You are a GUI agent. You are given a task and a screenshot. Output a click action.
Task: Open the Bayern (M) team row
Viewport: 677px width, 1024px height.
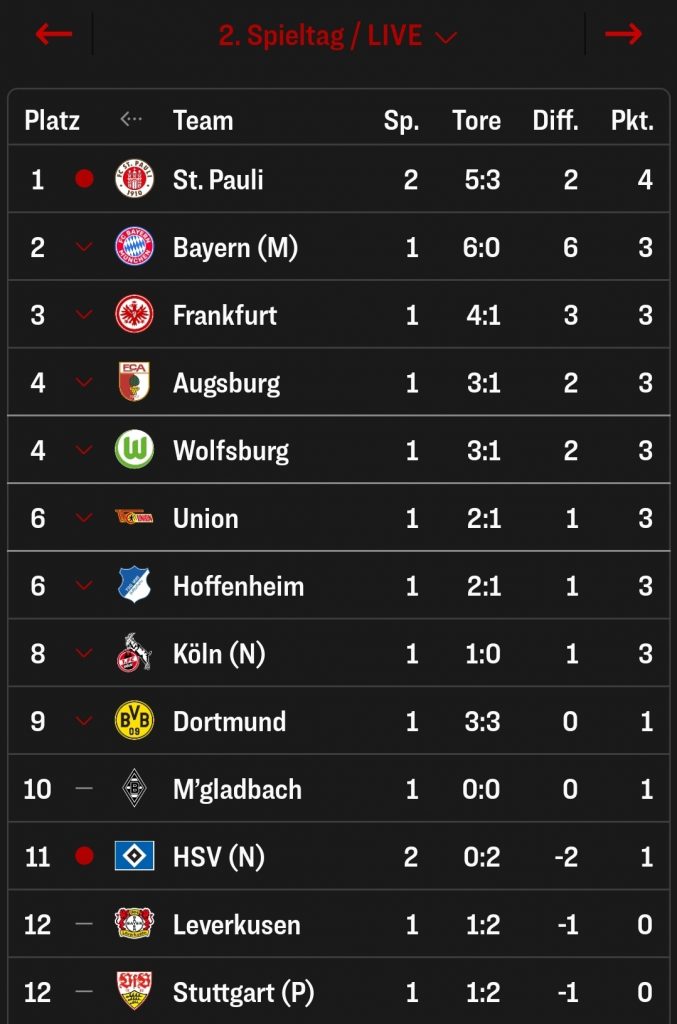click(x=235, y=247)
